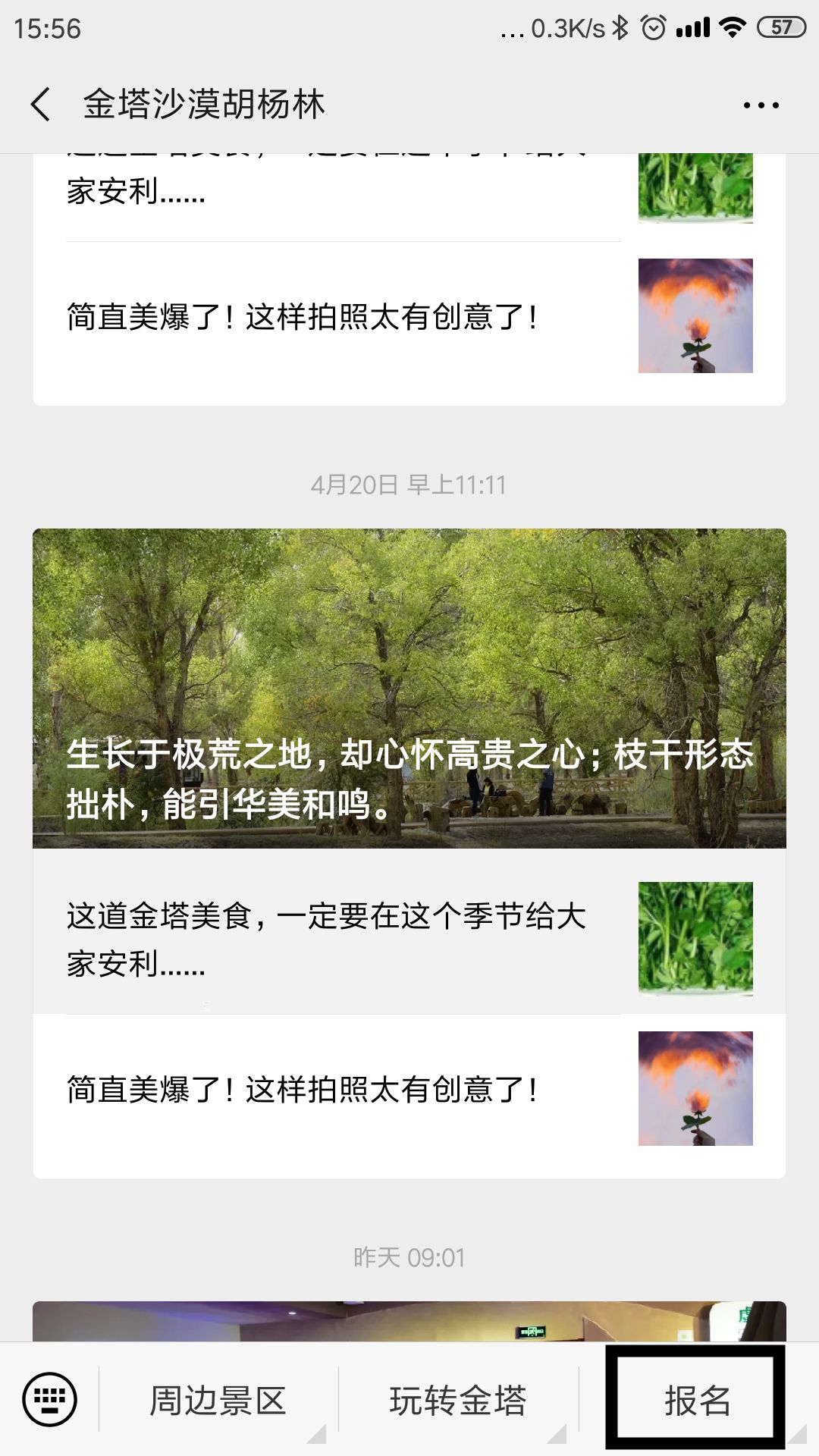The image size is (819, 1456).
Task: Tap the 报名 menu button
Action: coord(696,1400)
